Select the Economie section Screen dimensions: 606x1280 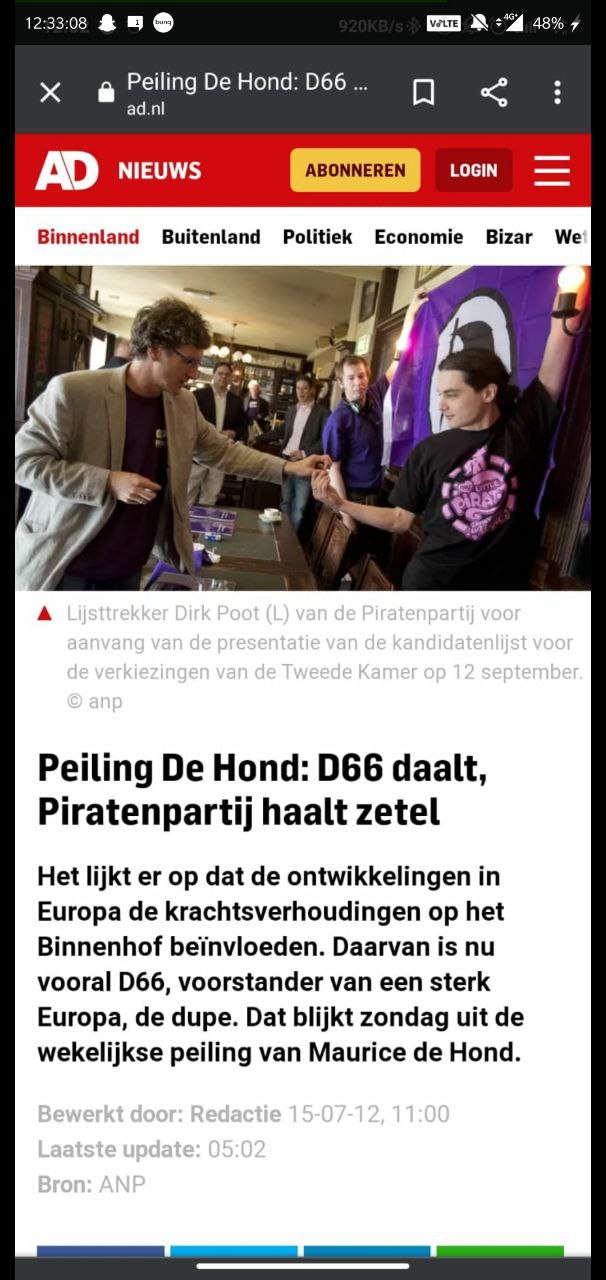419,237
